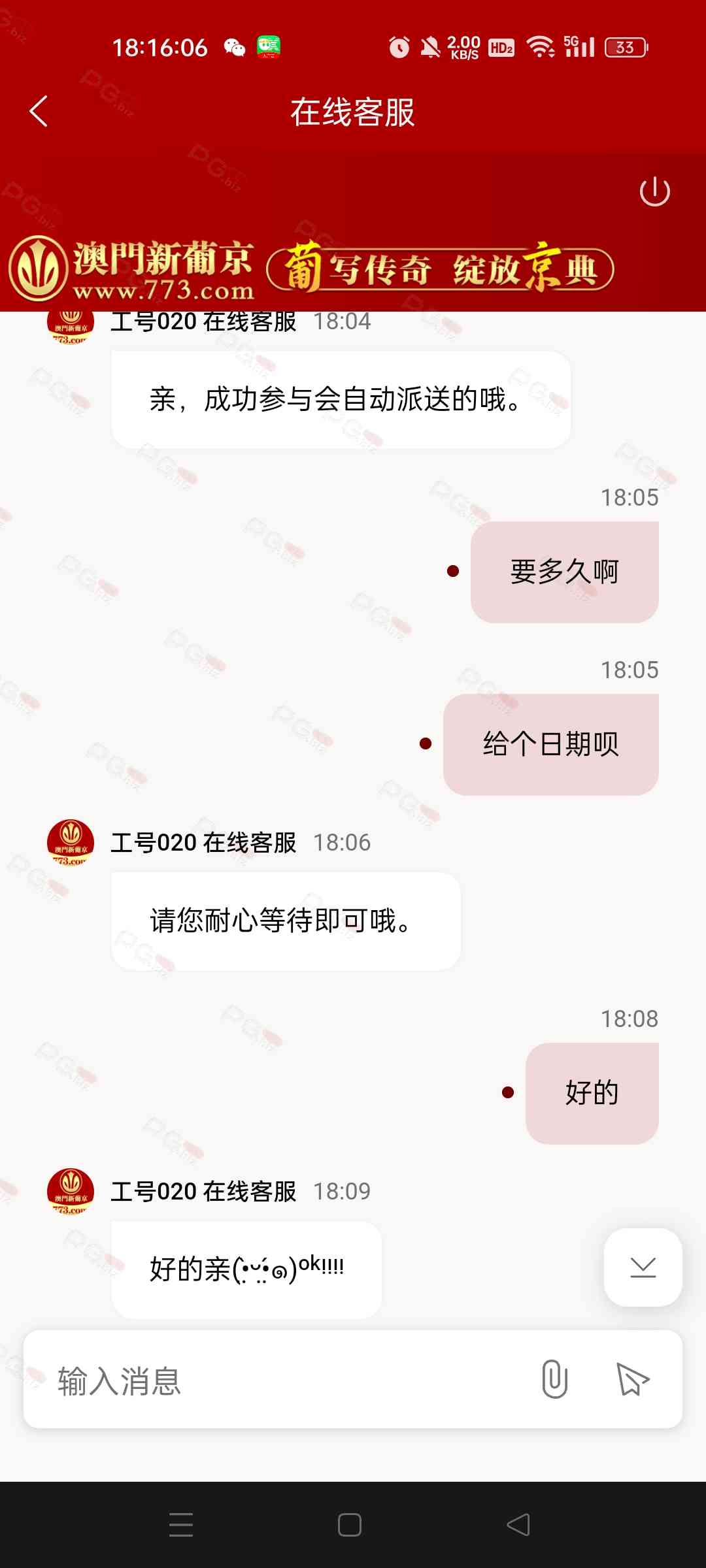
Task: Return to the system home screen
Action: [x=350, y=1525]
